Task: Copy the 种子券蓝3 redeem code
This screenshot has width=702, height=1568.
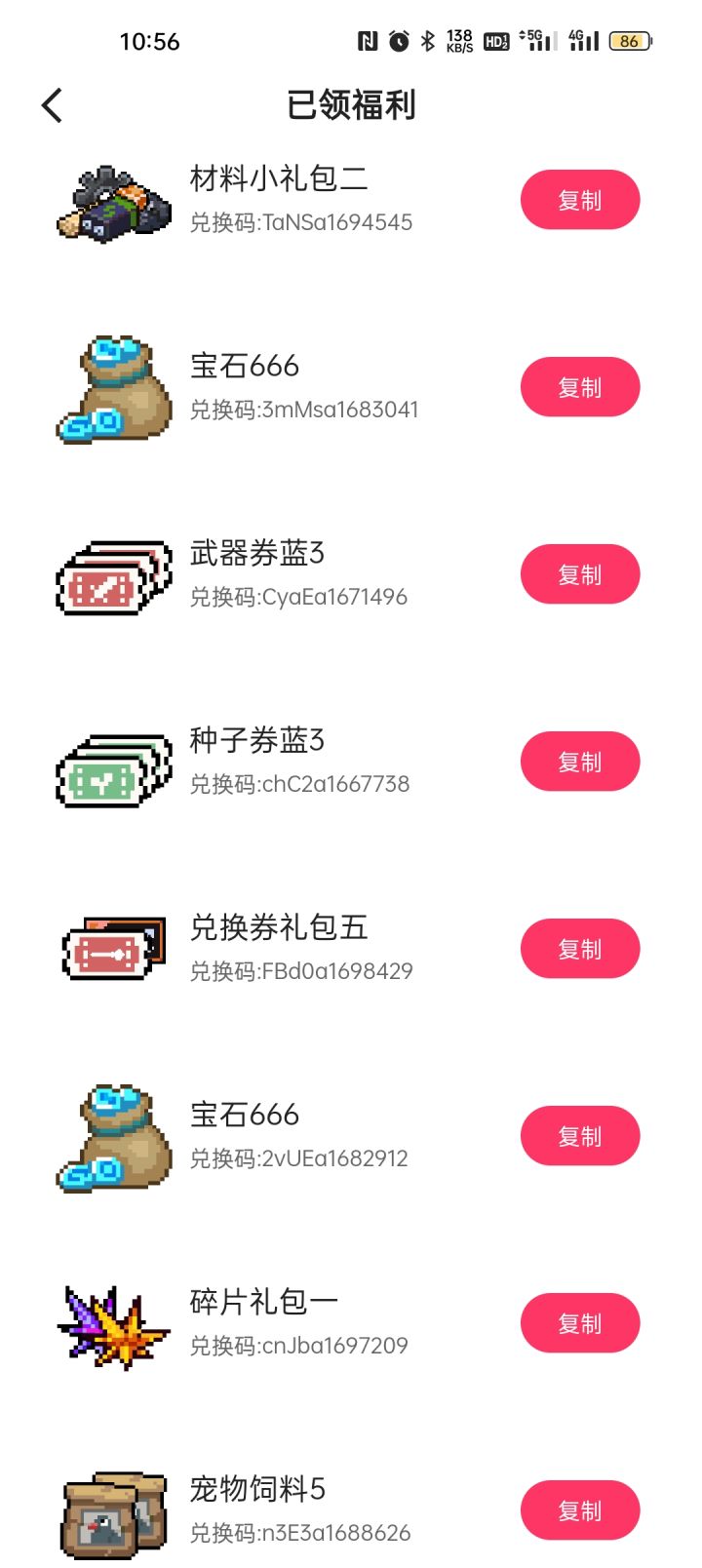Action: point(579,762)
